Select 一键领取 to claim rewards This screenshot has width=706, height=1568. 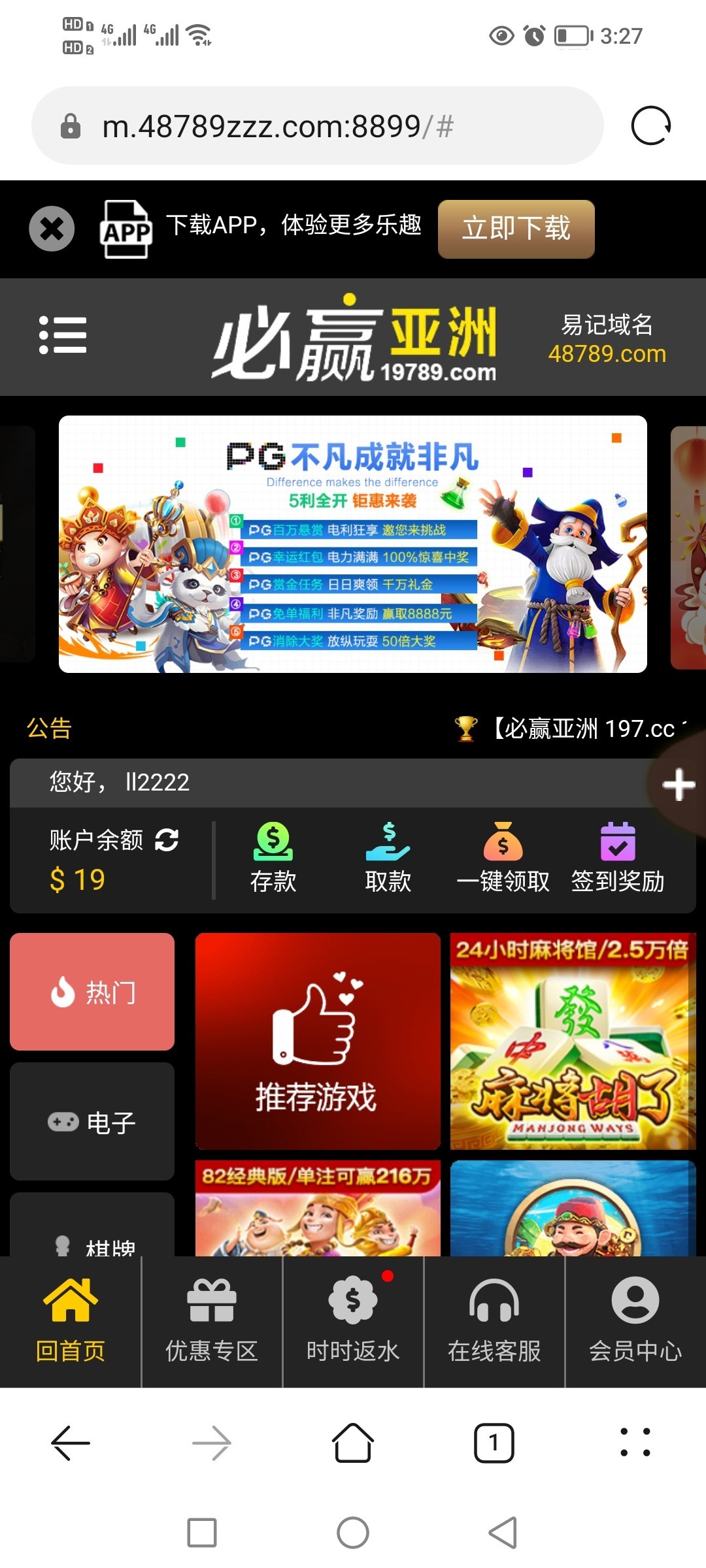[x=503, y=858]
